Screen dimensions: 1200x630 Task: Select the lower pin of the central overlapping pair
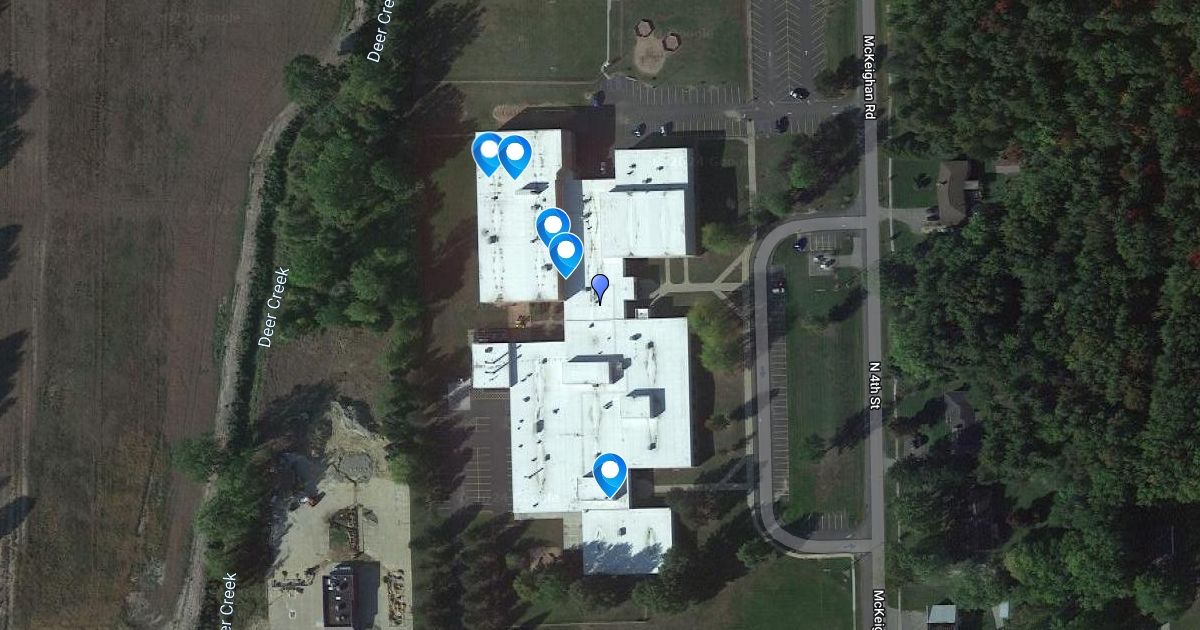(567, 252)
